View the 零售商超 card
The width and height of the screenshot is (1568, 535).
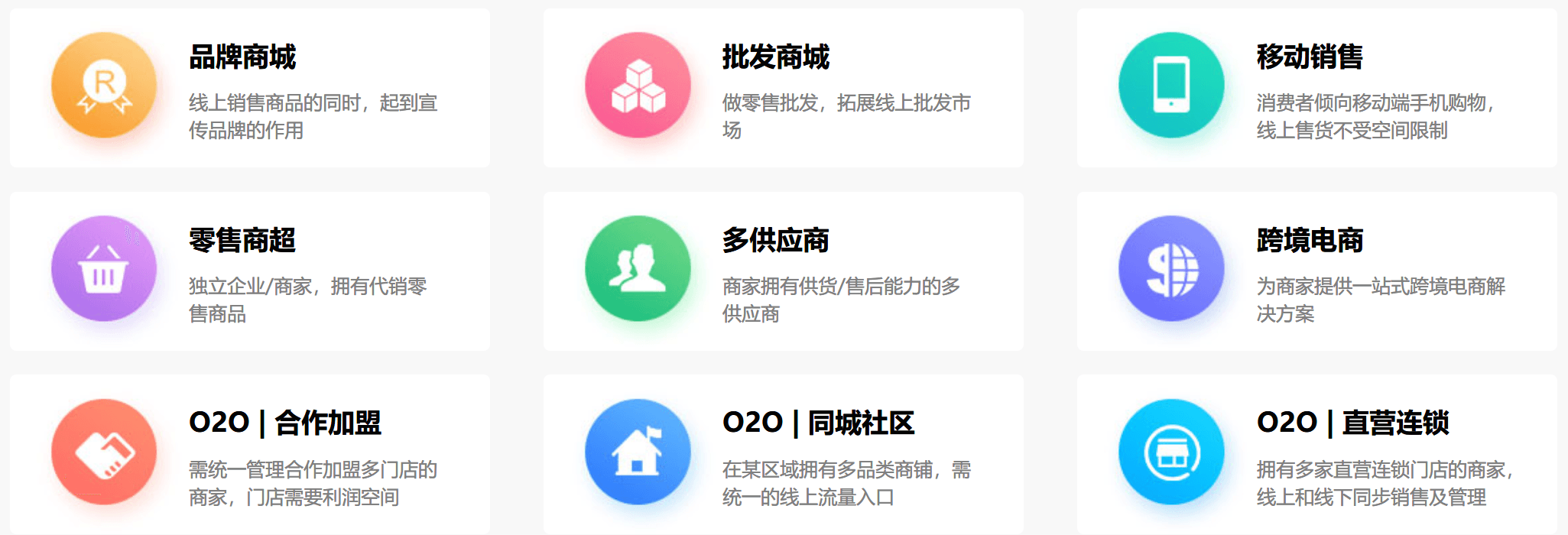click(249, 271)
